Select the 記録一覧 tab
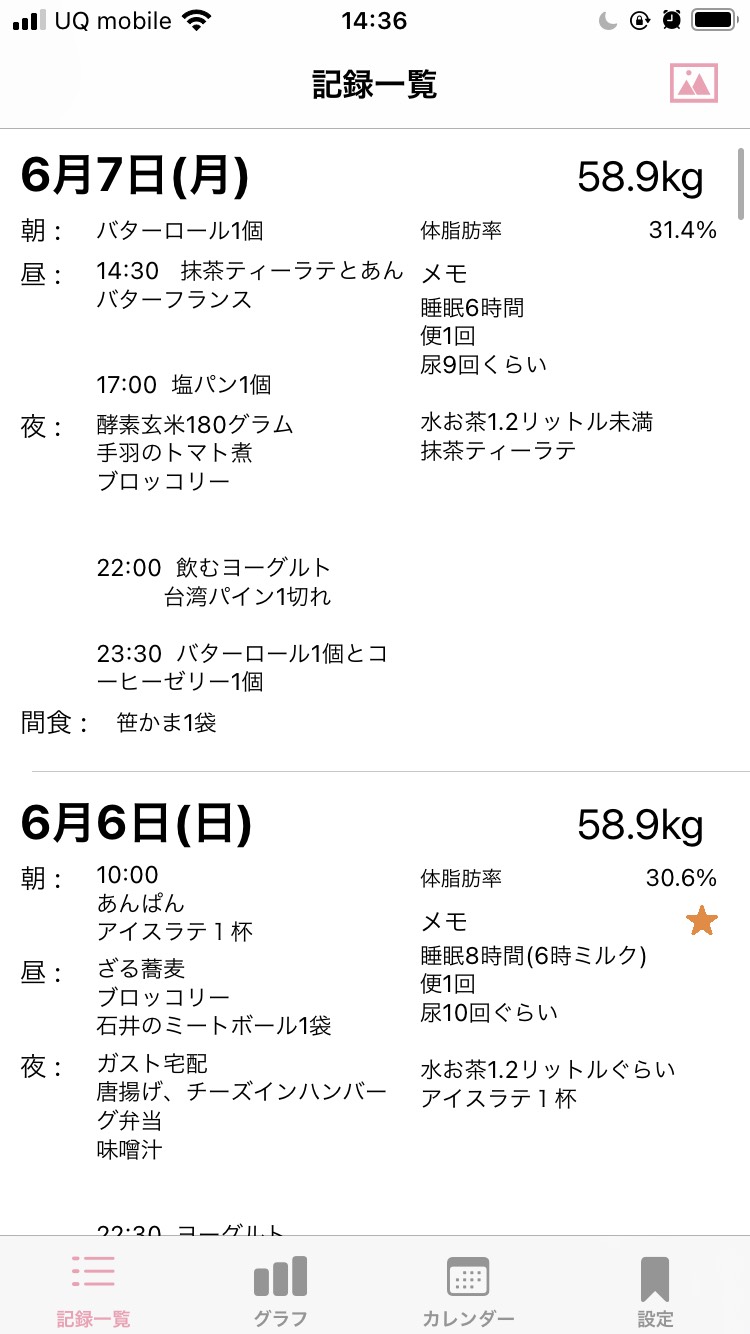This screenshot has width=750, height=1334. point(93,1290)
